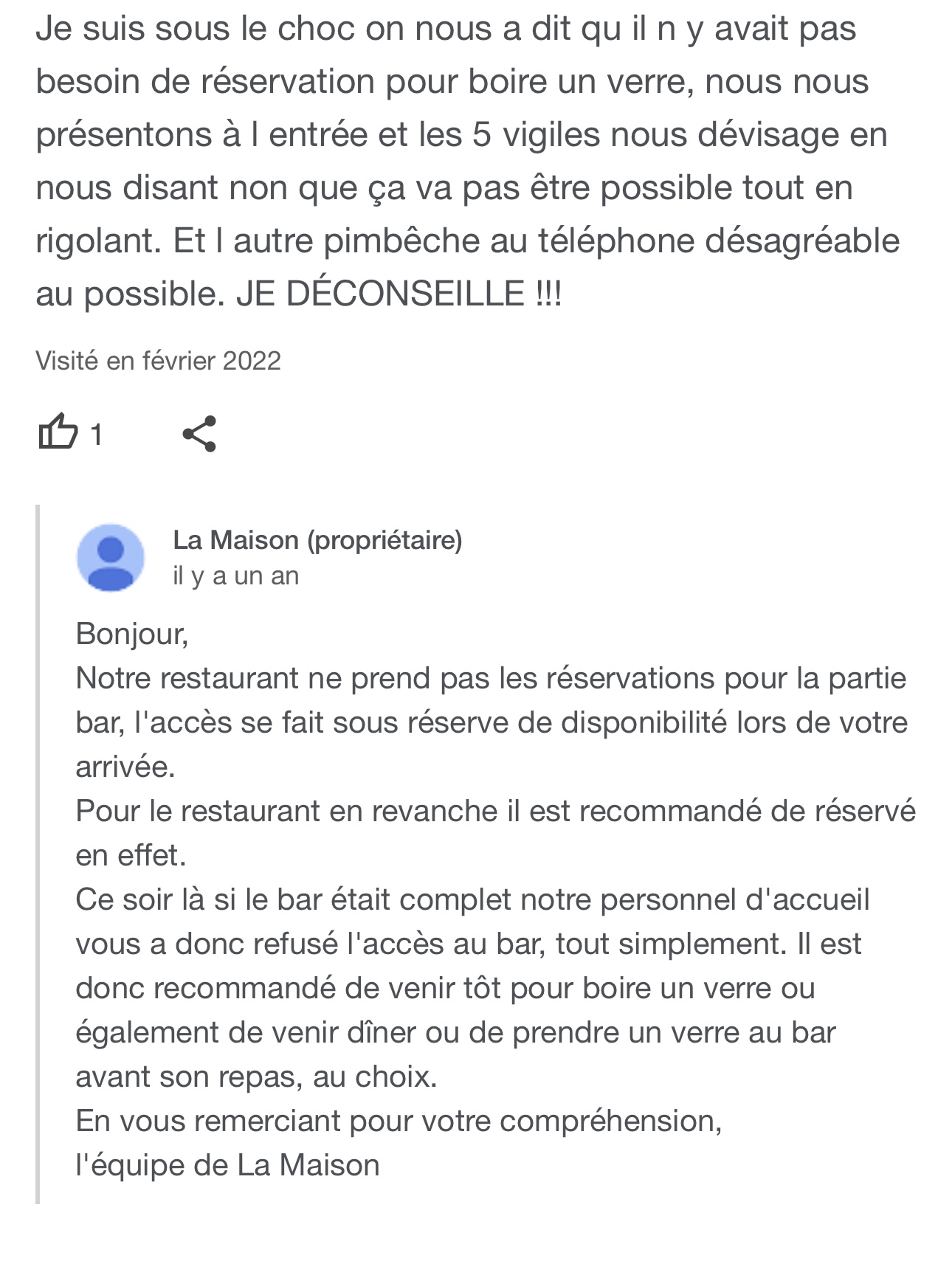This screenshot has width=952, height=1275.
Task: Share this review
Action: coord(199,434)
